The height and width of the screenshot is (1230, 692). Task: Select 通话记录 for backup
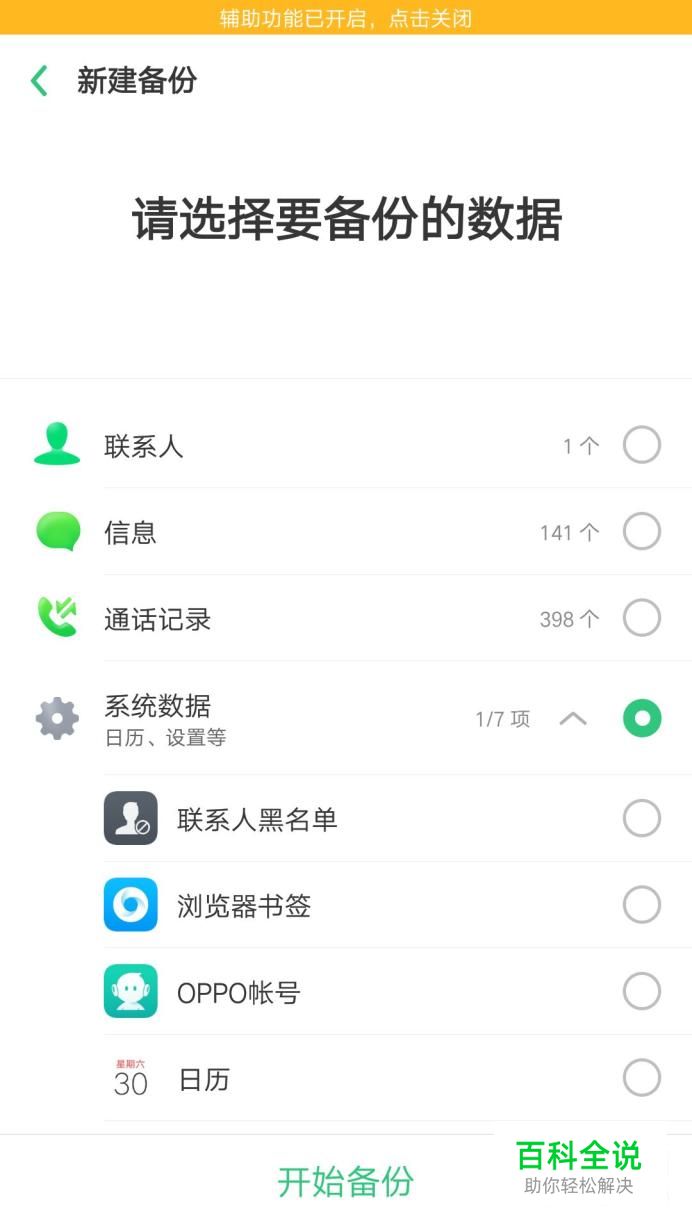coord(642,618)
